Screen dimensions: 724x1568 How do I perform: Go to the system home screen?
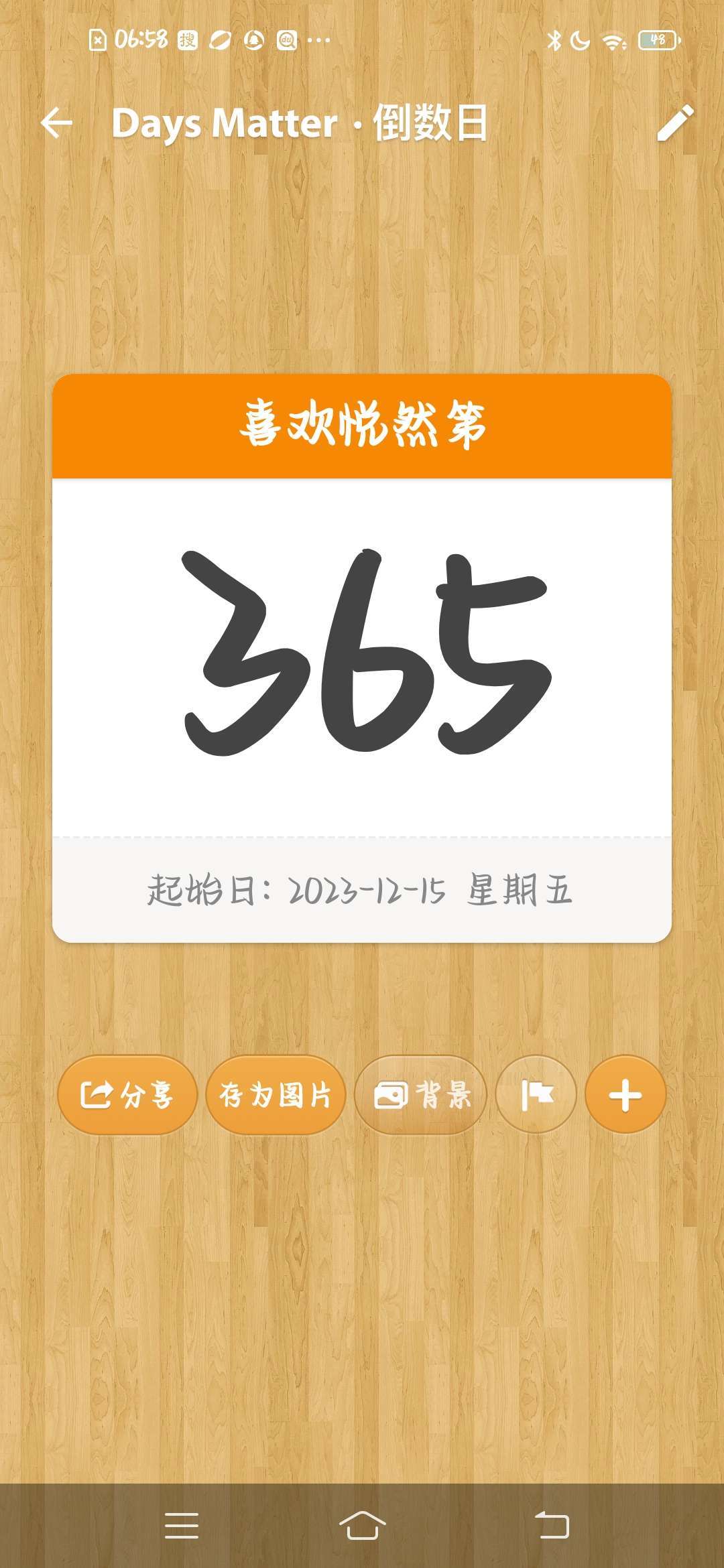(x=362, y=1526)
